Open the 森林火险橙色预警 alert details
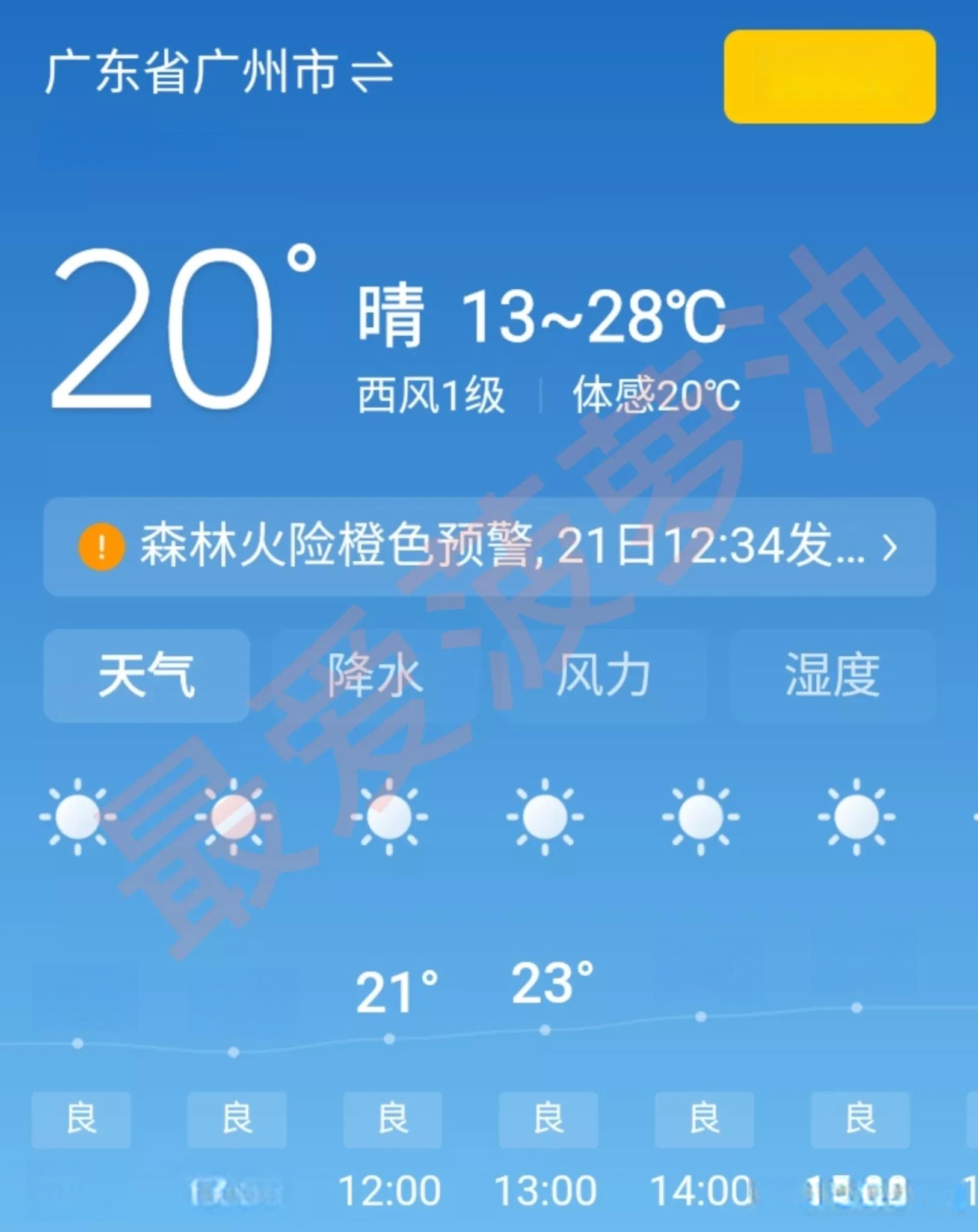Image resolution: width=978 pixels, height=1232 pixels. [x=488, y=546]
